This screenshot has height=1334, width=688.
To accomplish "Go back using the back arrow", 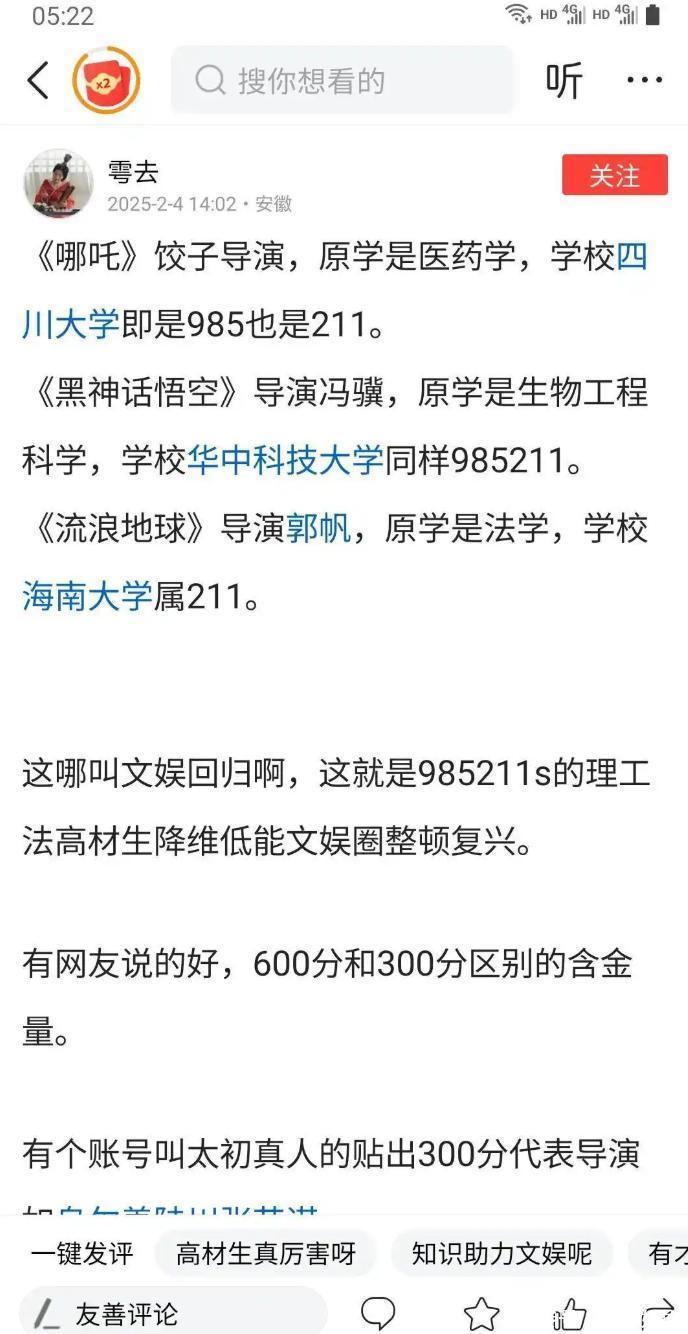I will coord(38,80).
